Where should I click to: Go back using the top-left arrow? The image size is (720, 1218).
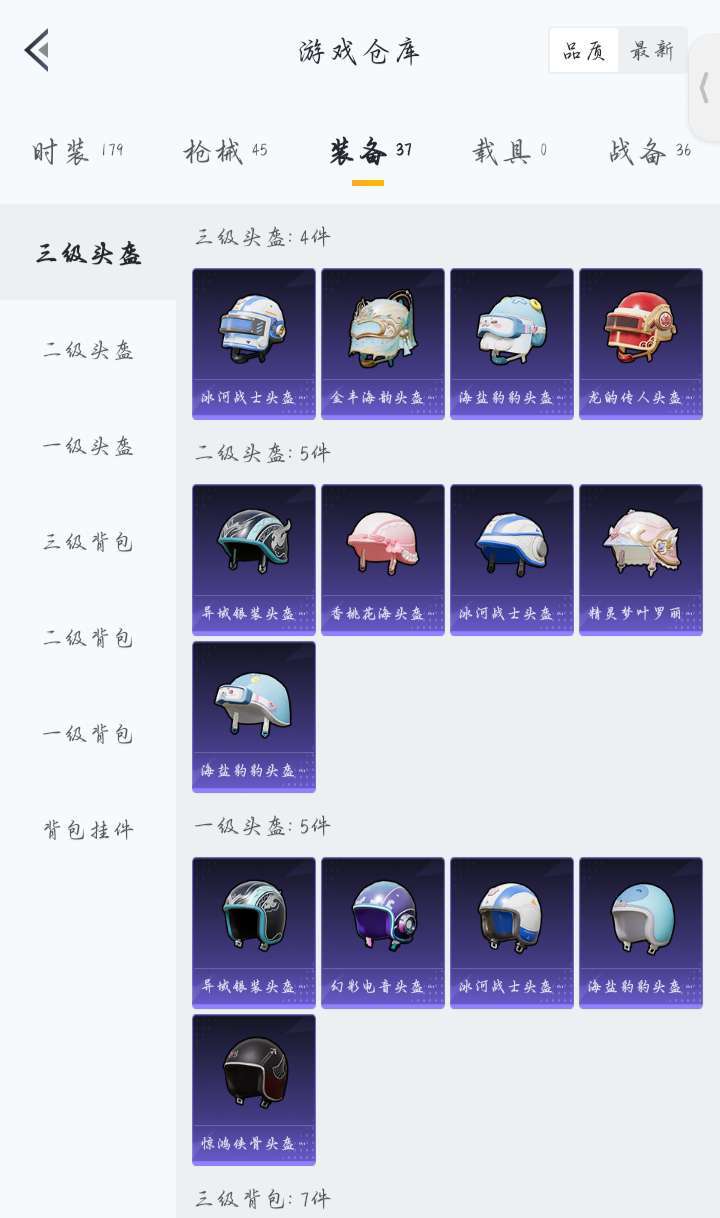point(37,50)
